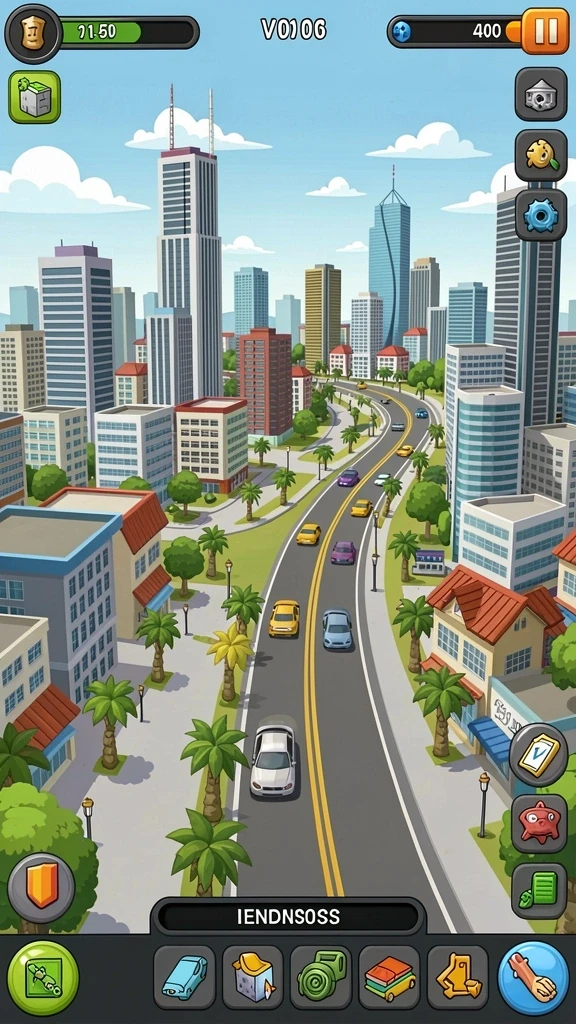The height and width of the screenshot is (1024, 576).
Task: Open the green task list icon
Action: pyautogui.click(x=539, y=891)
